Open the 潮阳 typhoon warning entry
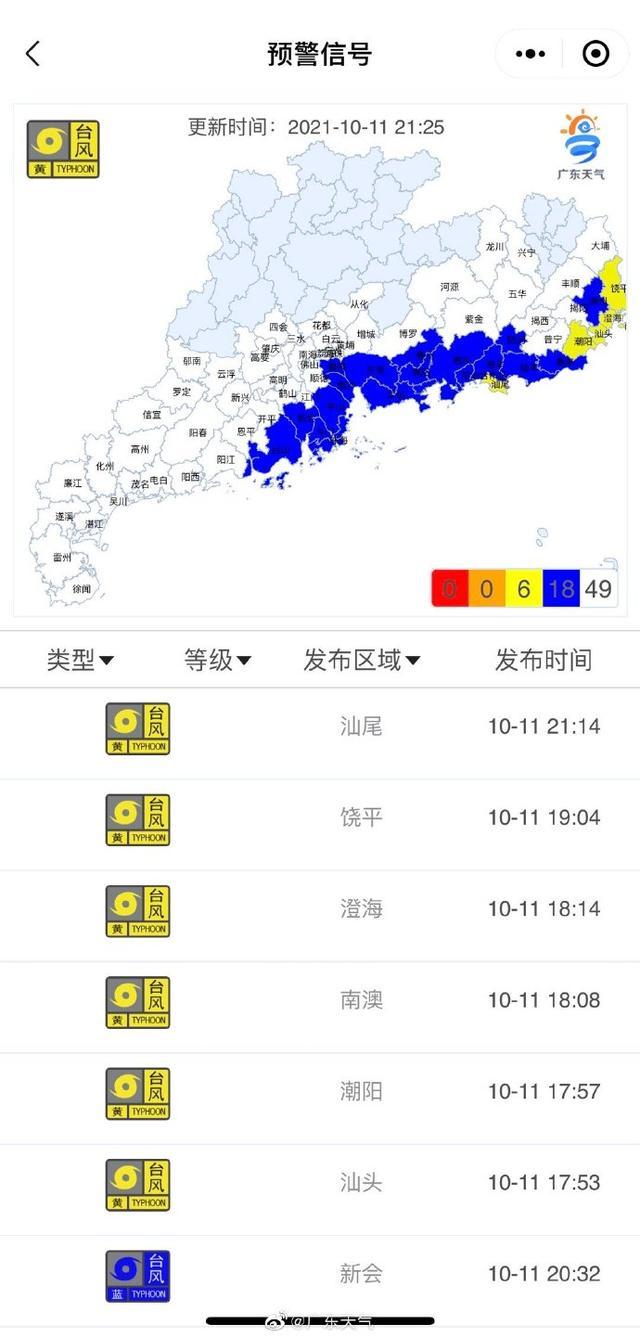Screen dimensions: 640x1337 [361, 1091]
